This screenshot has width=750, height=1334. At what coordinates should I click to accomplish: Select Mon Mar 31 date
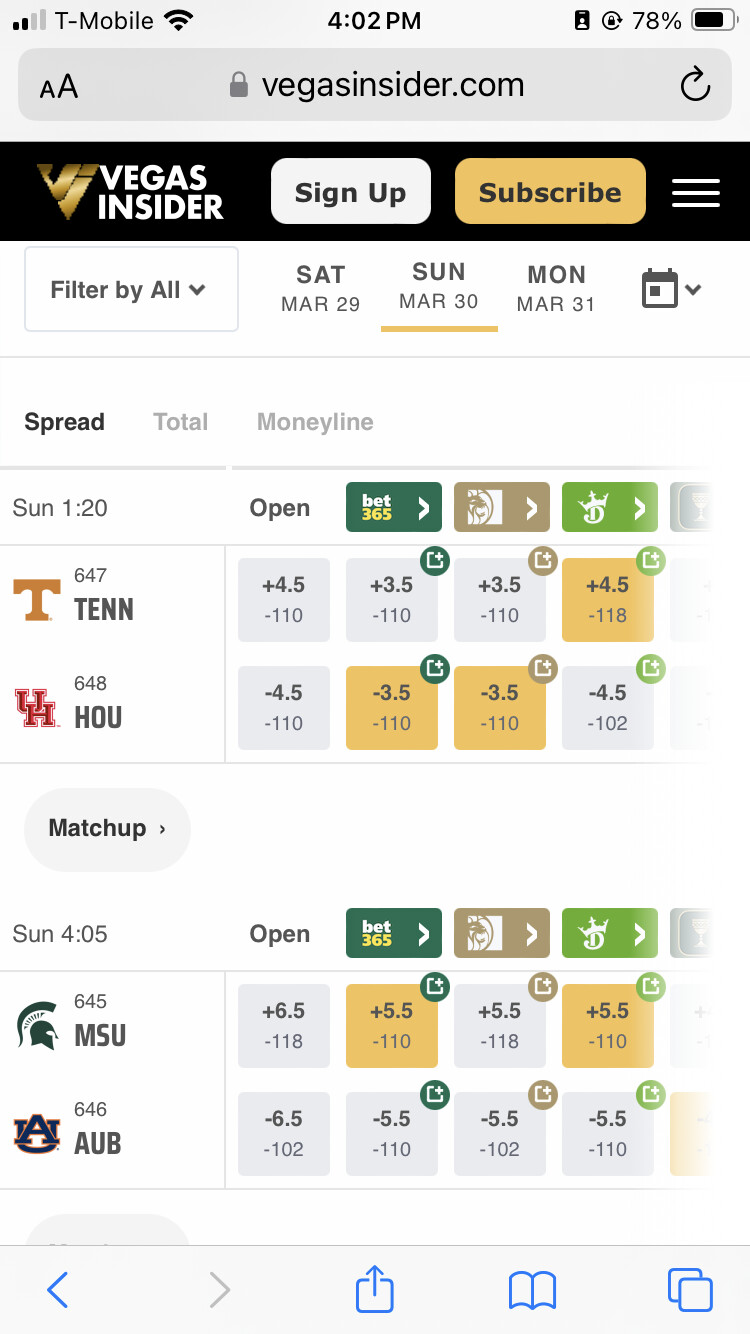click(x=556, y=289)
